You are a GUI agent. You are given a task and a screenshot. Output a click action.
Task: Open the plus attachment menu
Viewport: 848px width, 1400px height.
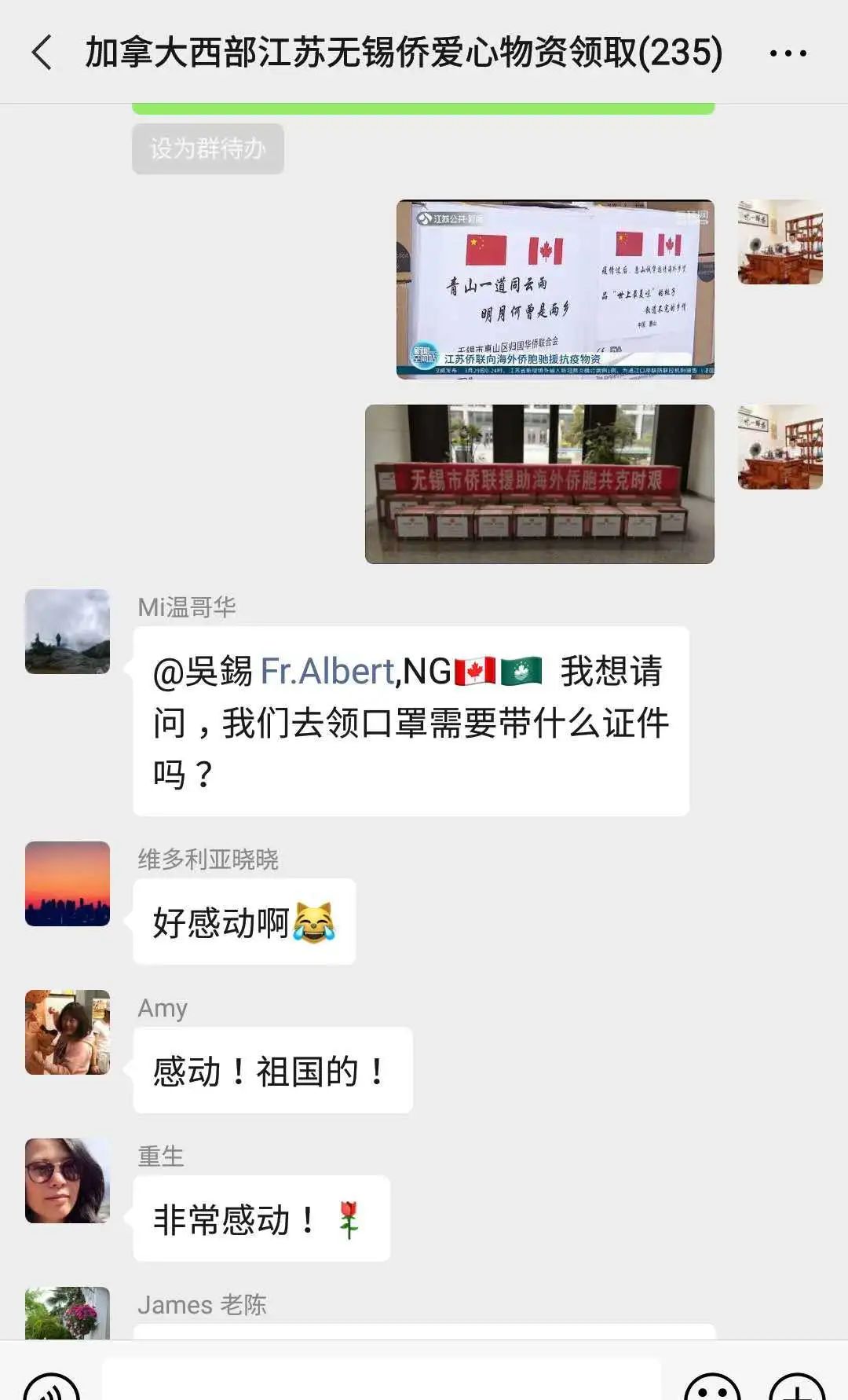pos(796,1387)
